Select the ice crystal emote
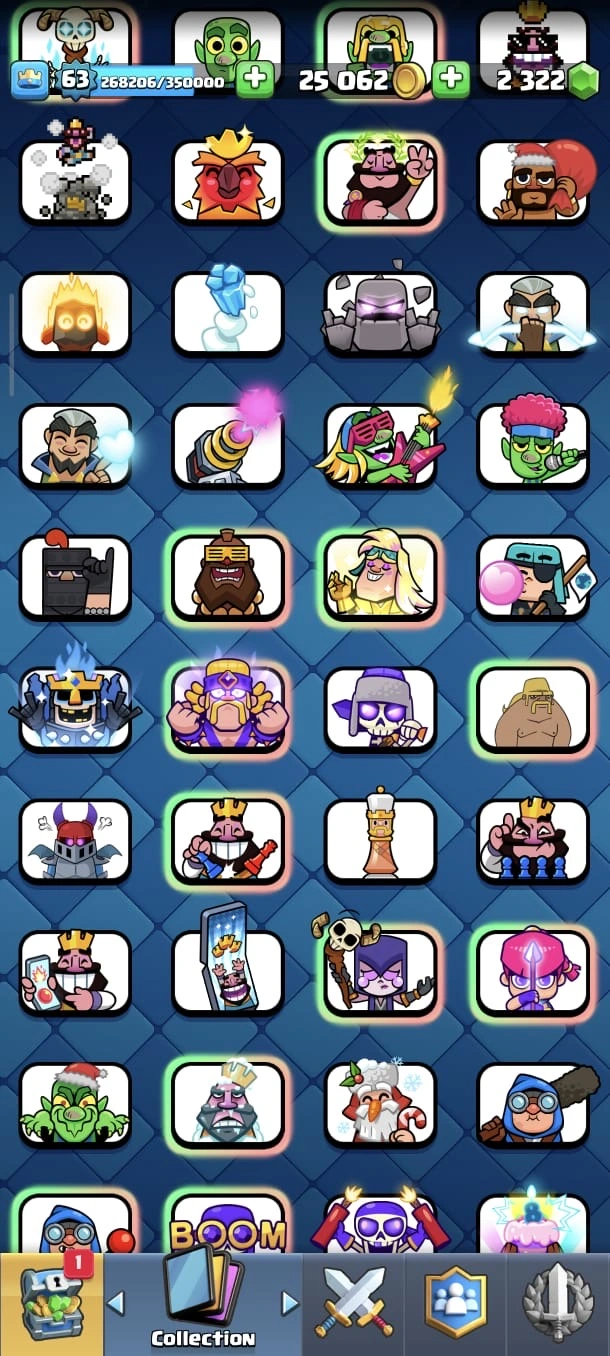The image size is (610, 1356). (x=228, y=312)
